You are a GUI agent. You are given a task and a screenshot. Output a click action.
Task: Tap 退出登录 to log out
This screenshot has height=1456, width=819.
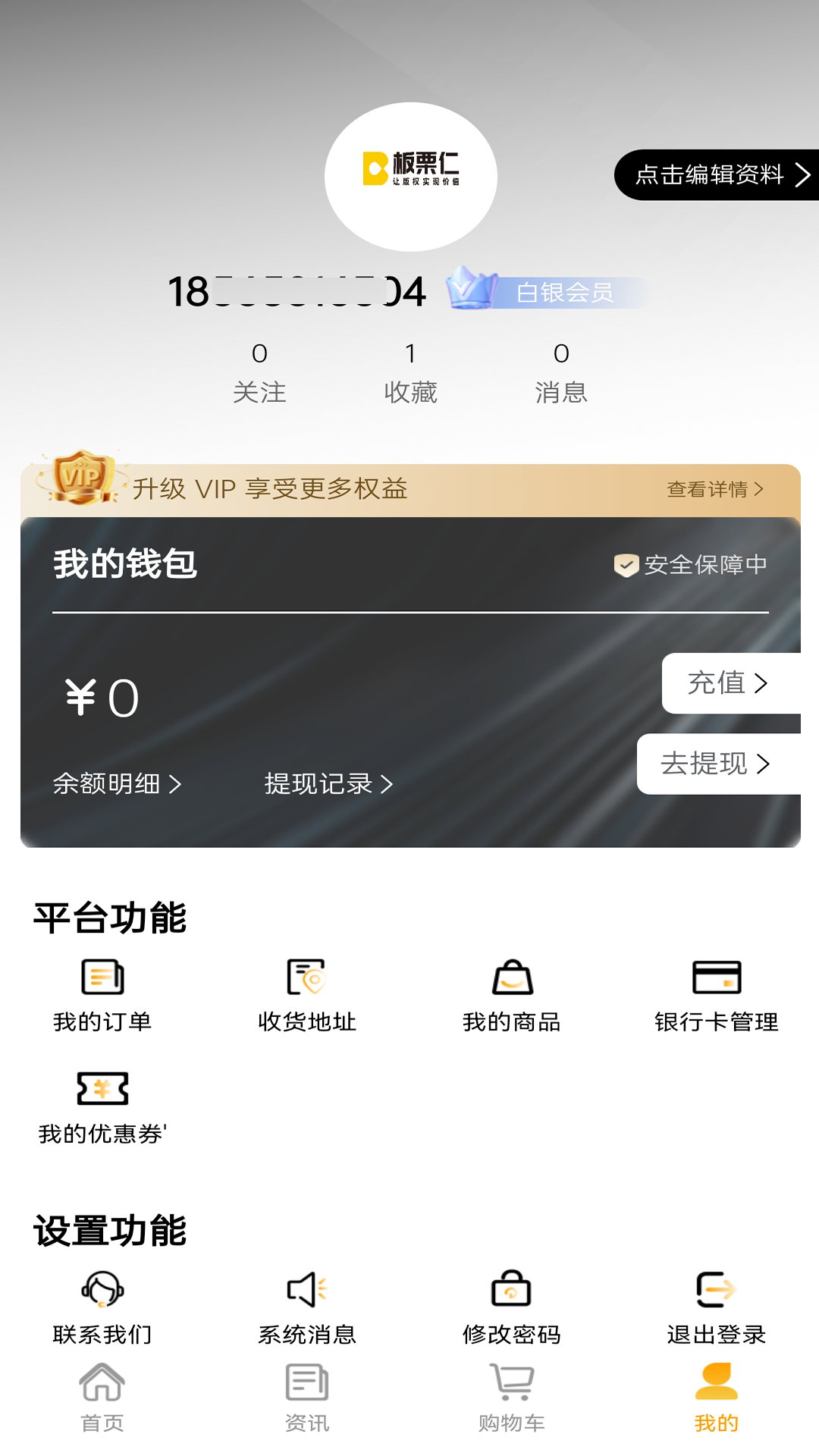[717, 1308]
